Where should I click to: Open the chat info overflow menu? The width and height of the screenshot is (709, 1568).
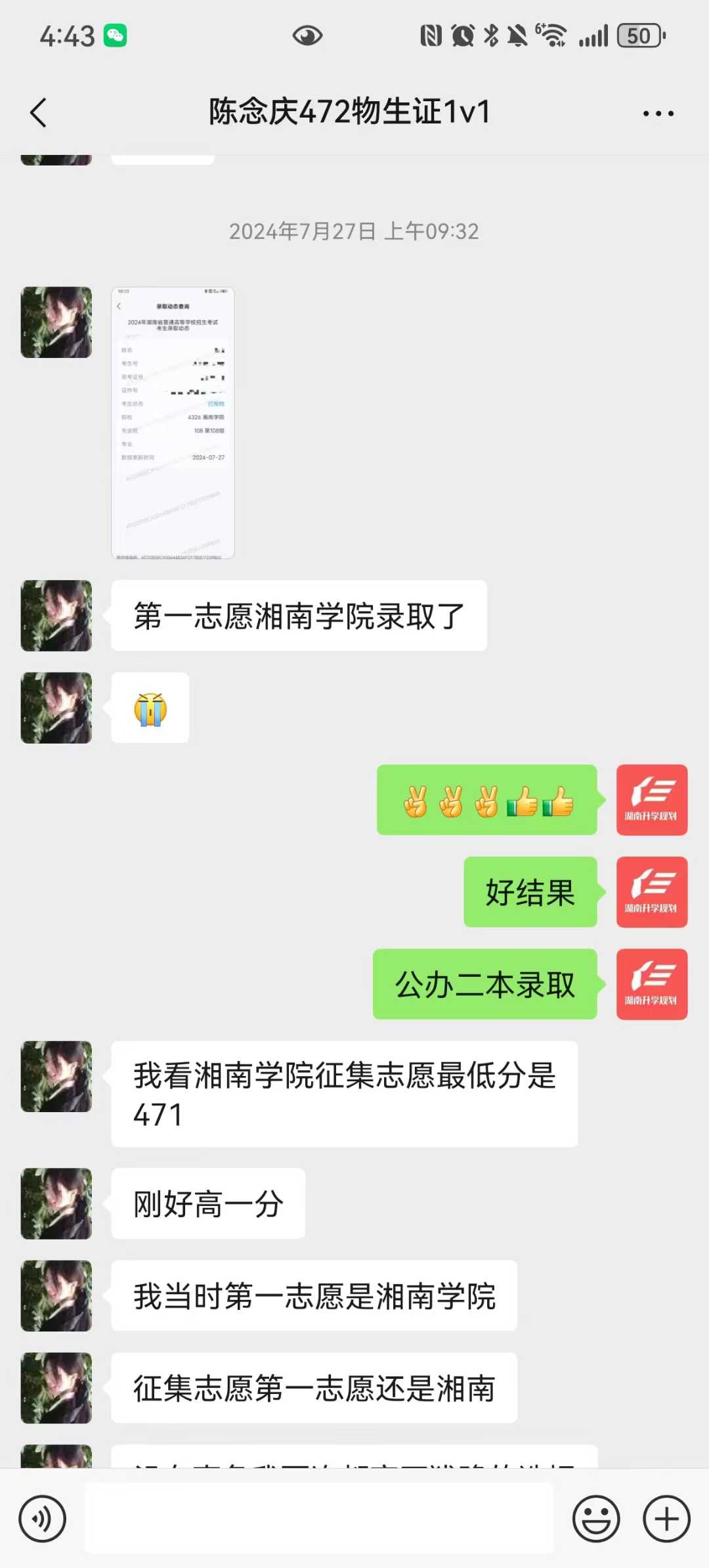pyautogui.click(x=658, y=114)
